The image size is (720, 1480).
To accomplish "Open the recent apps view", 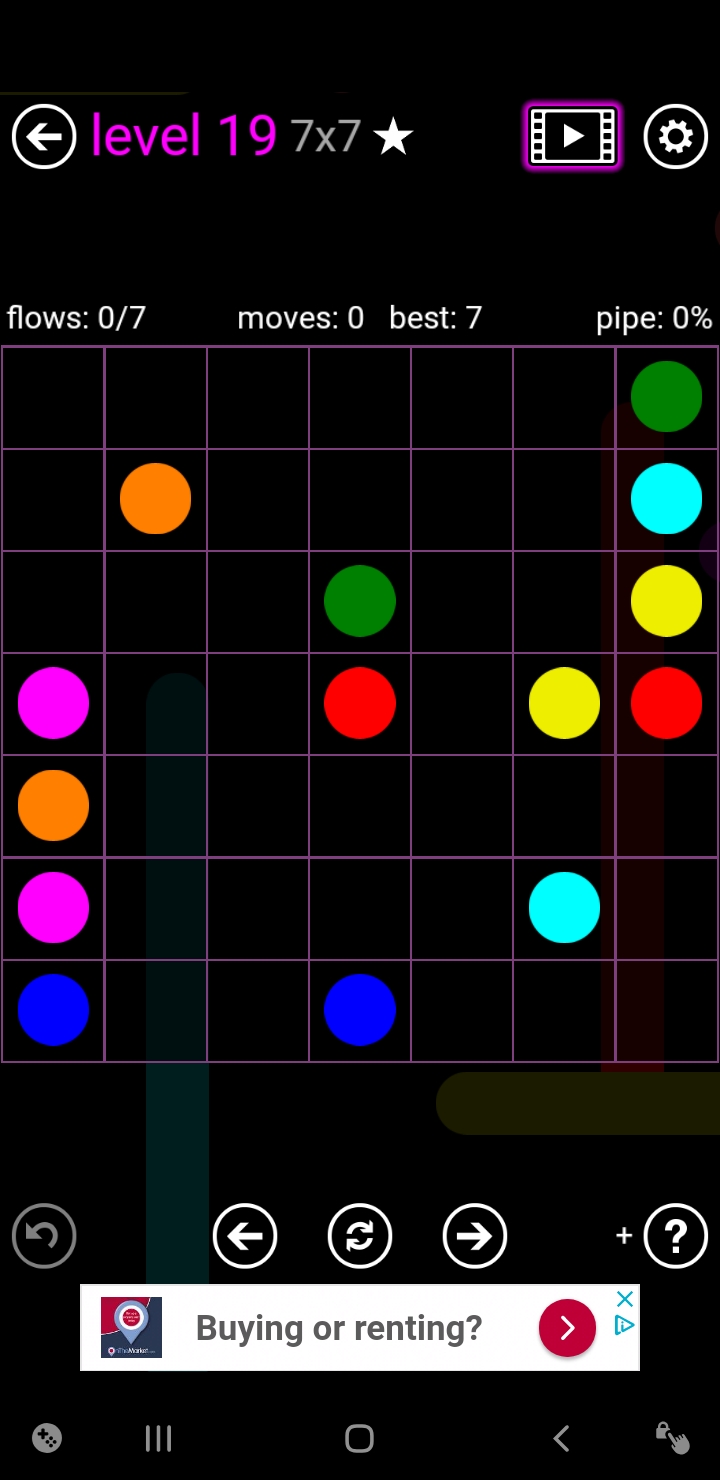I will pyautogui.click(x=158, y=1439).
